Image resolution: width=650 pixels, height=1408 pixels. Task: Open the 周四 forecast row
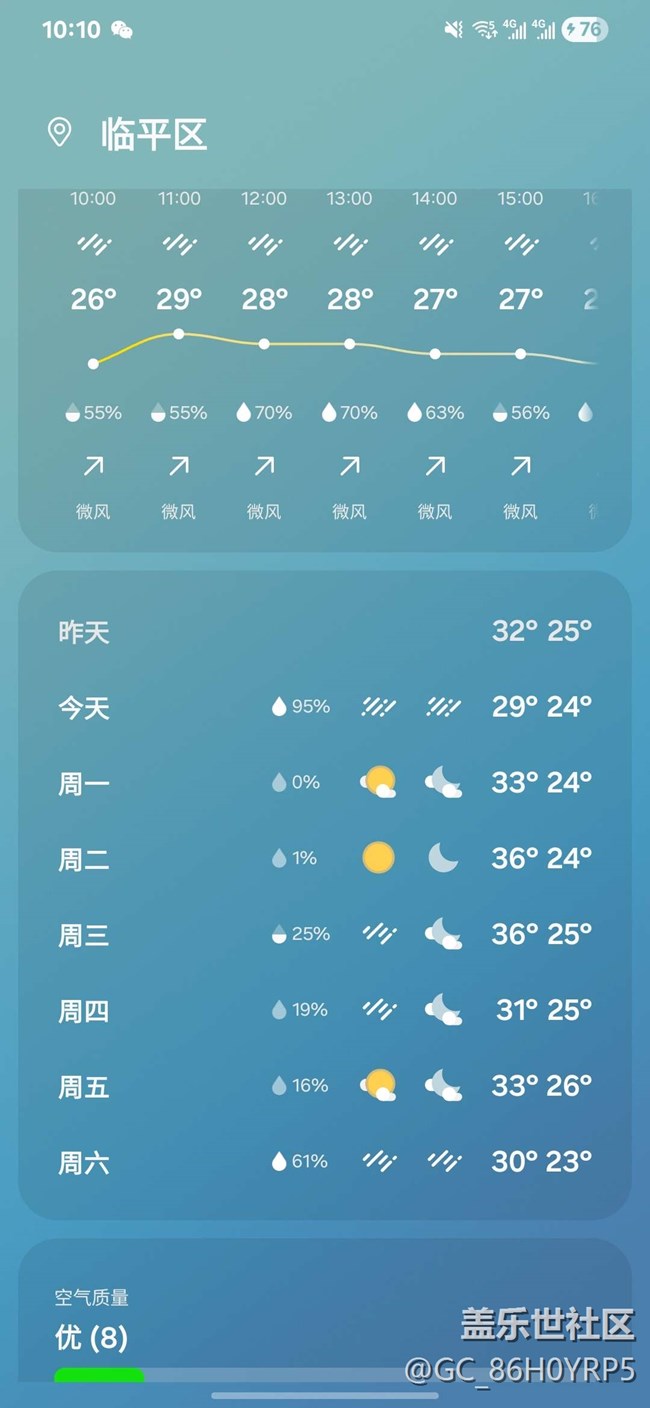click(x=325, y=1011)
